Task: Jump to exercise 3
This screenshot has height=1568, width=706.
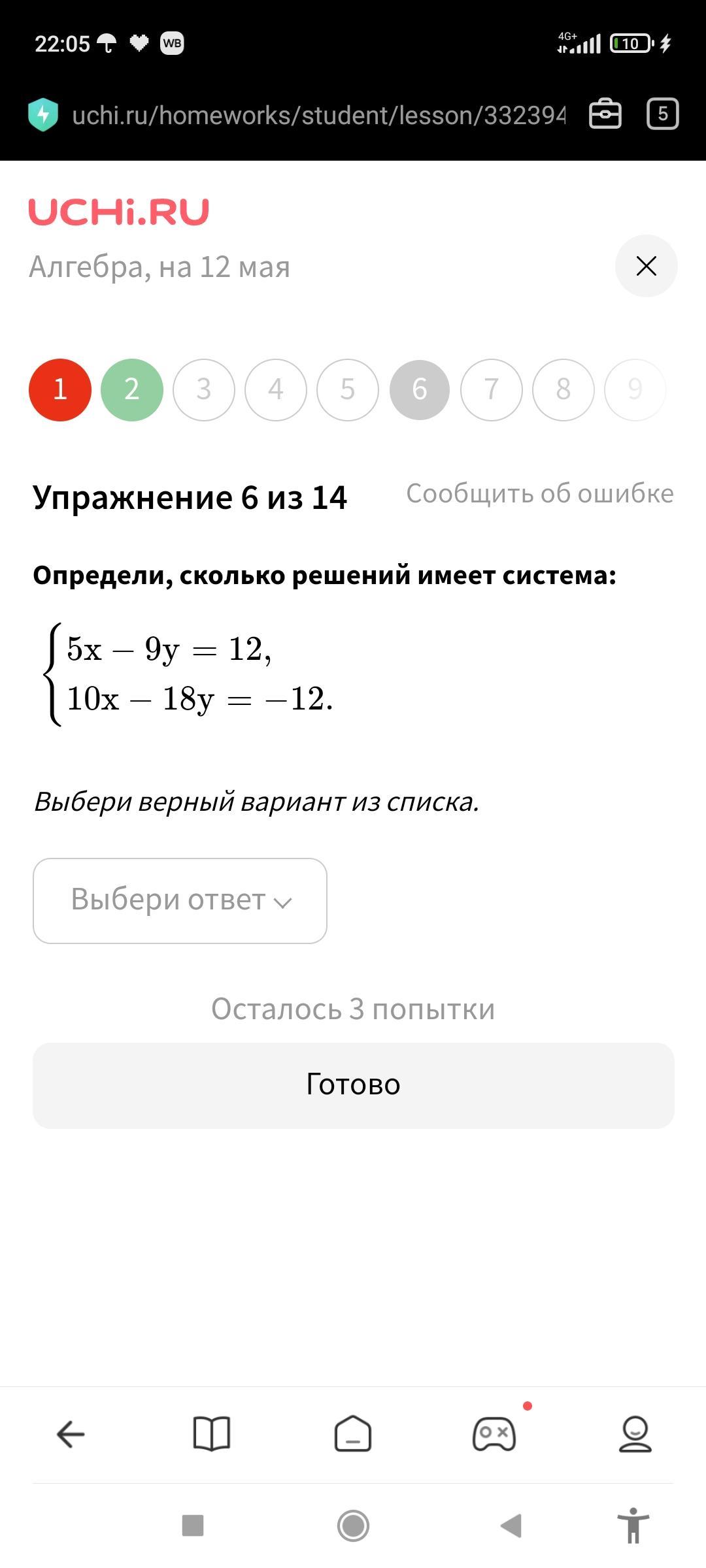Action: (204, 390)
